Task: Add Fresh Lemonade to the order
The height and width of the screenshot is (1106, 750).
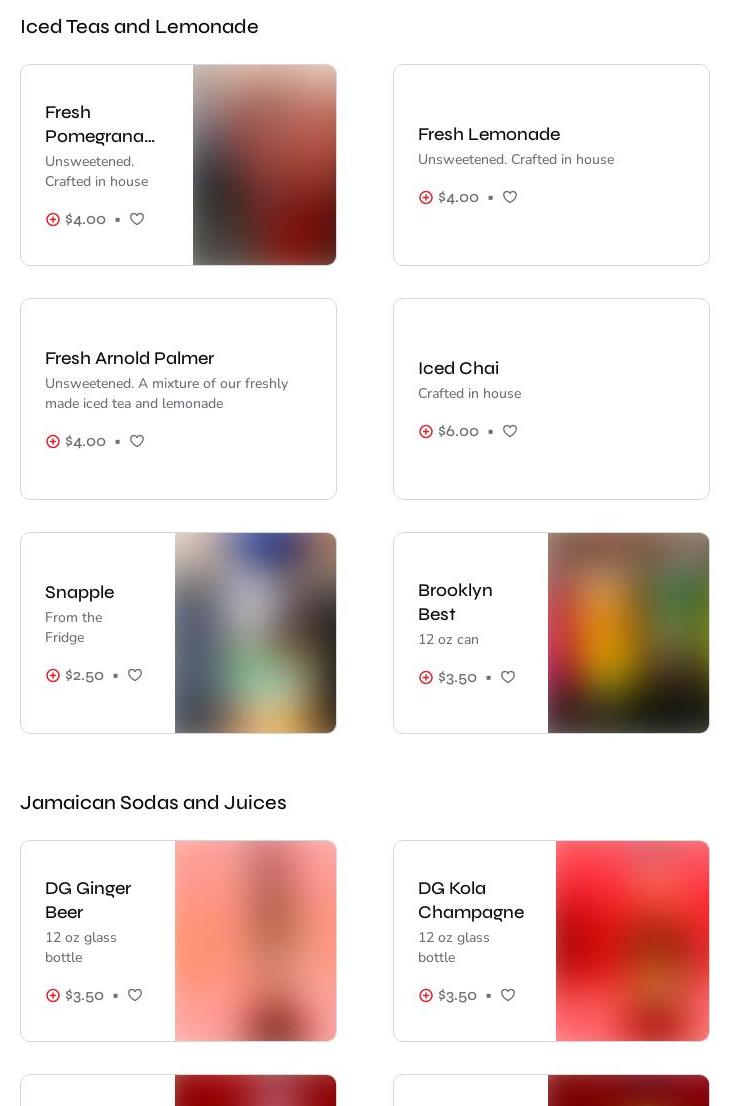Action: [426, 197]
